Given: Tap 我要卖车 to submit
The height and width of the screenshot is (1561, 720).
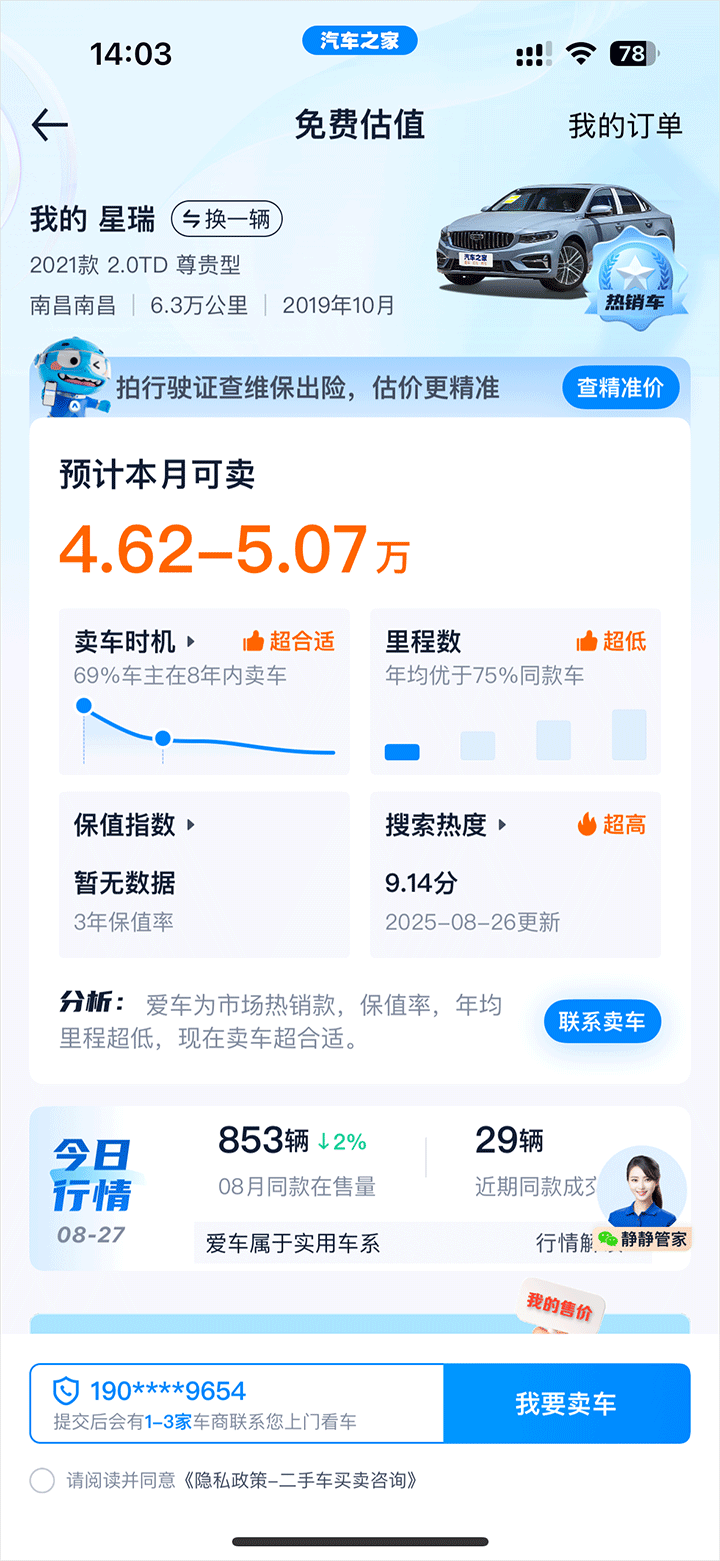Looking at the screenshot, I should (x=566, y=1403).
